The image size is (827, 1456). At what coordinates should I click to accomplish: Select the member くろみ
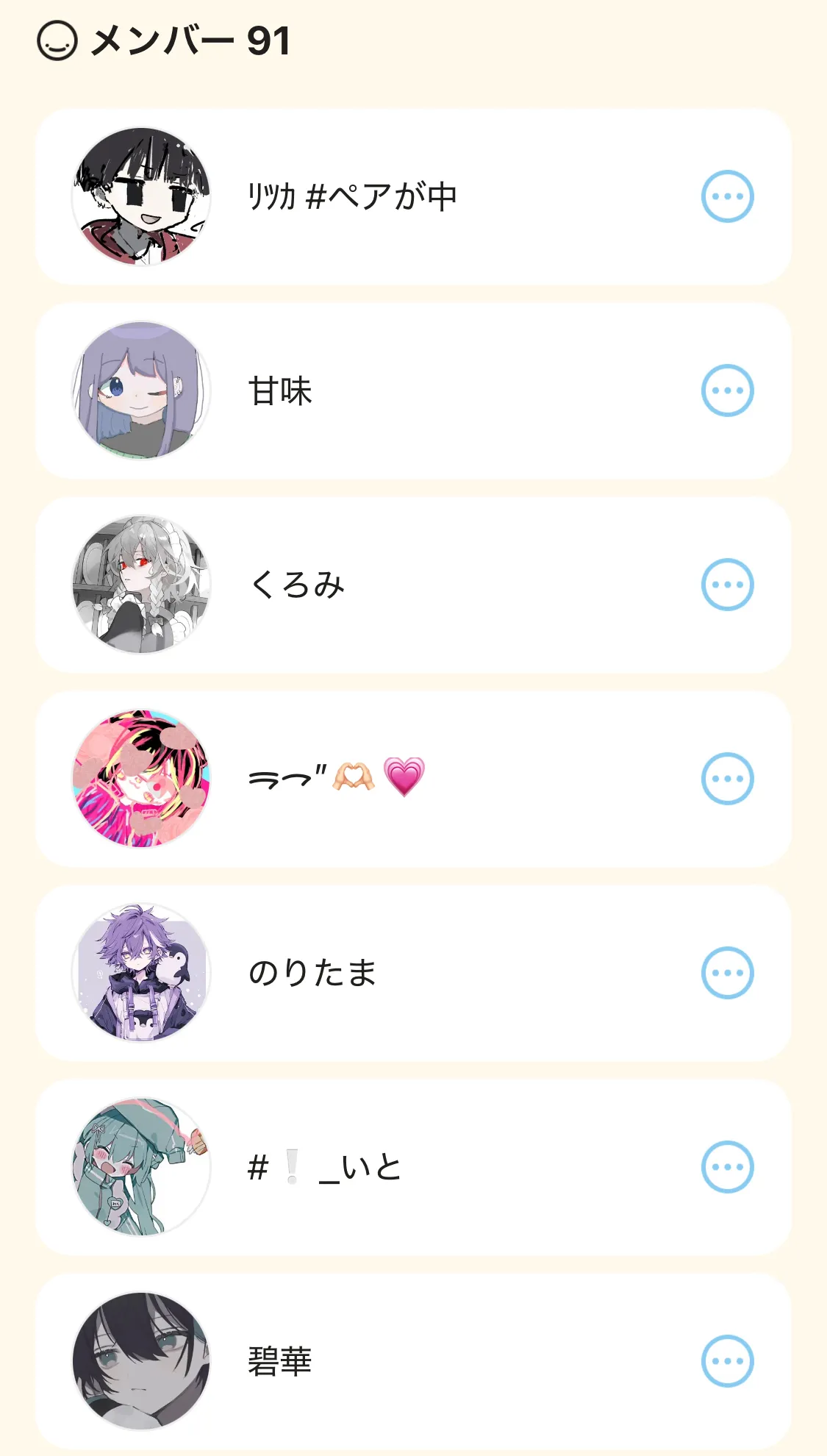[x=297, y=585]
